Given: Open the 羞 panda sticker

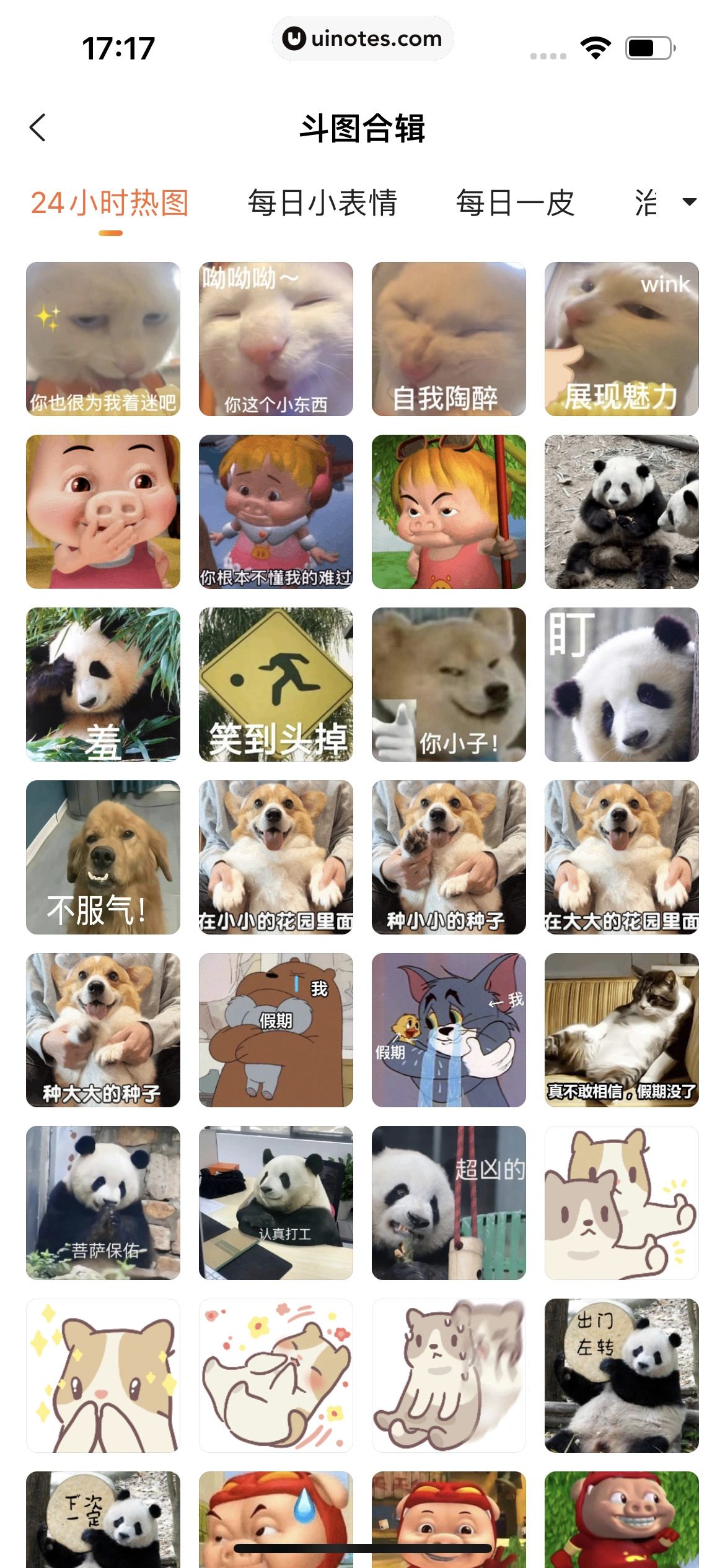Looking at the screenshot, I should pos(103,684).
